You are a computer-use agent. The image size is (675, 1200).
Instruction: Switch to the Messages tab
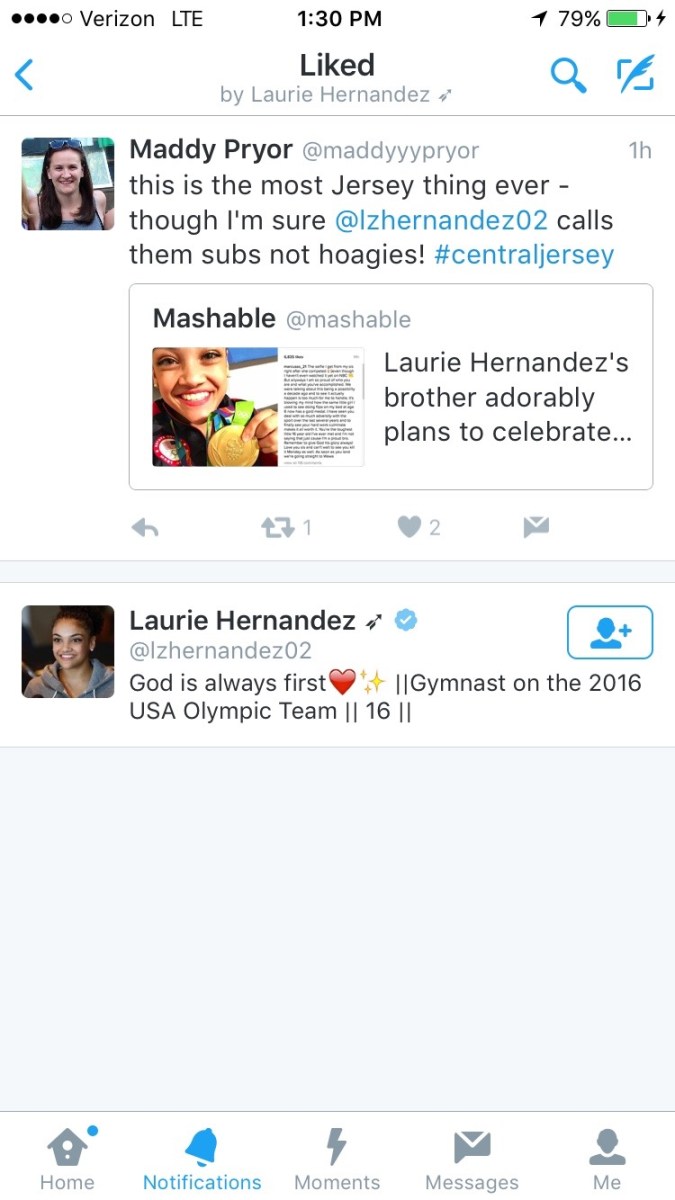tap(472, 1157)
